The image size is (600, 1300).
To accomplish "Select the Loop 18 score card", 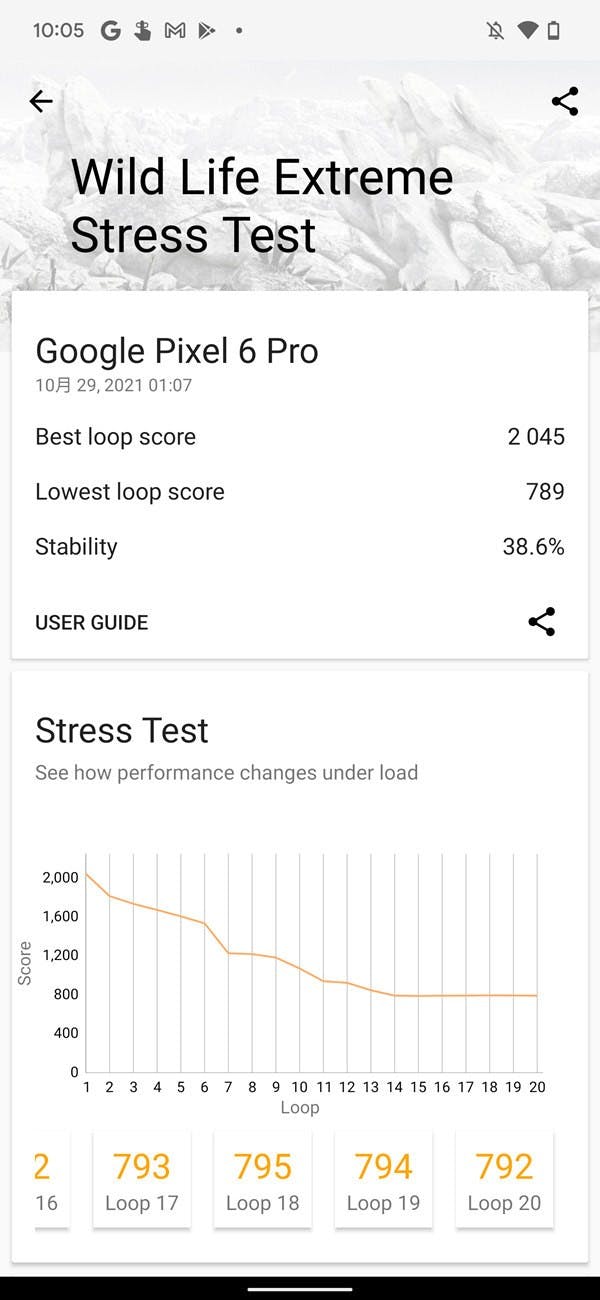I will tap(262, 1179).
